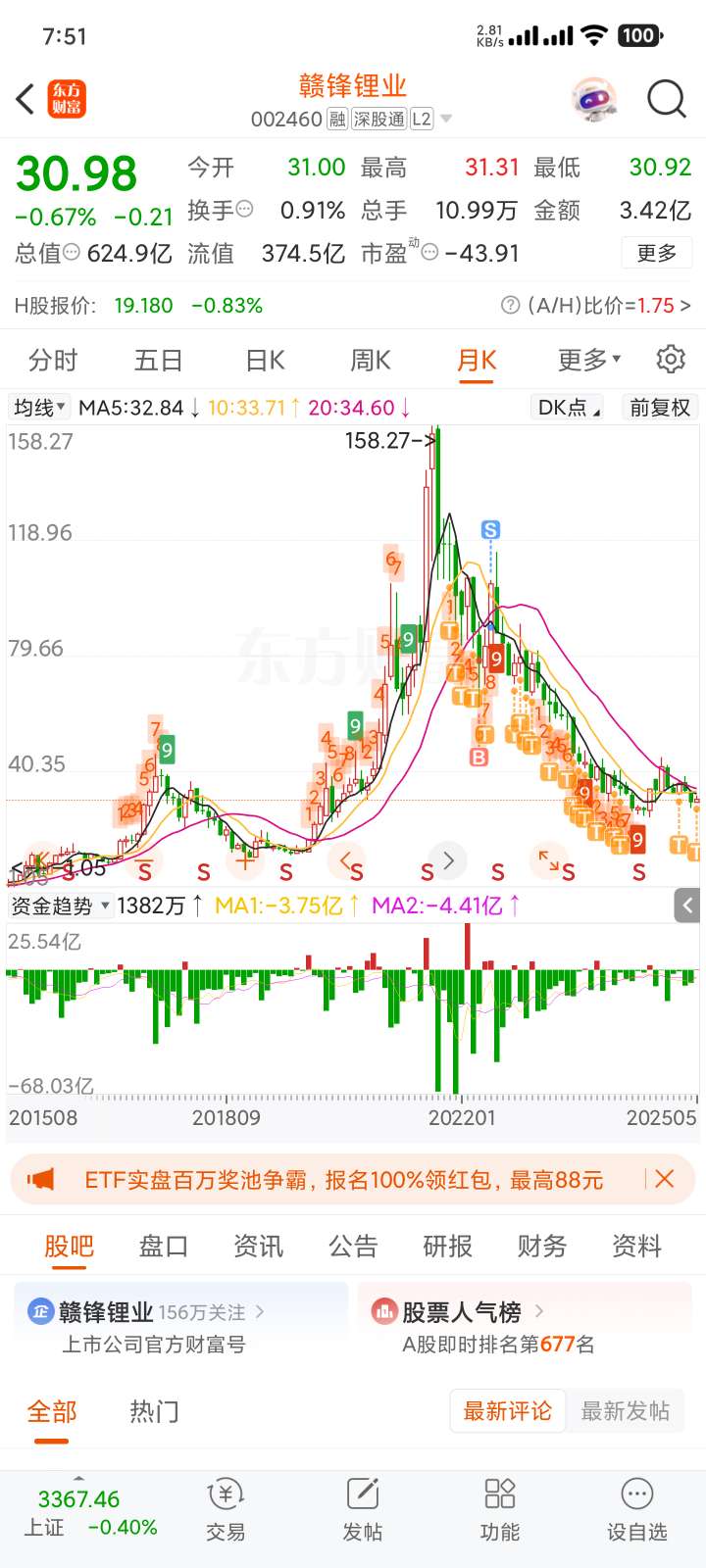706x1568 pixels.
Task: Change the 前复权 adjustment setting
Action: pos(660,407)
